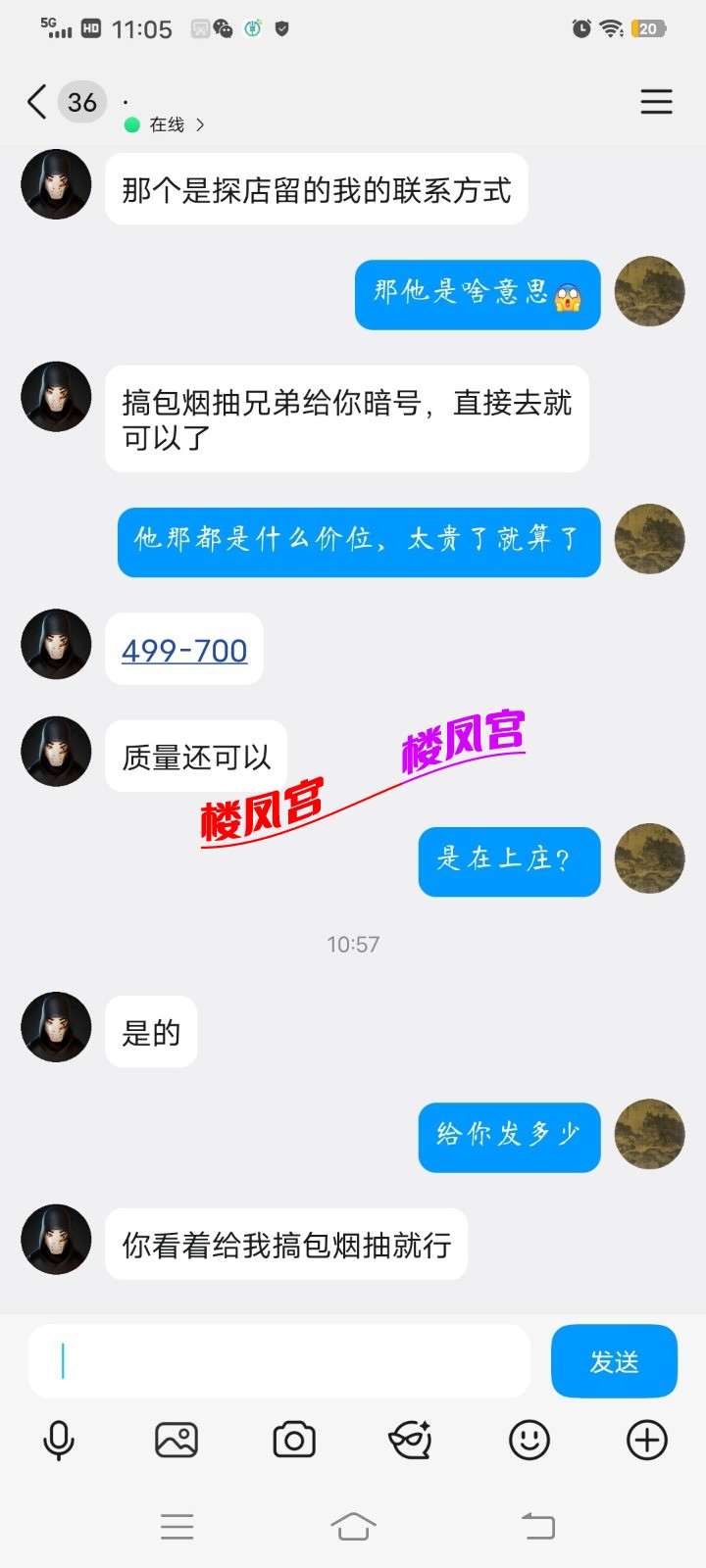This screenshot has width=706, height=1568.
Task: Tap the system back button
Action: pyautogui.click(x=537, y=1526)
